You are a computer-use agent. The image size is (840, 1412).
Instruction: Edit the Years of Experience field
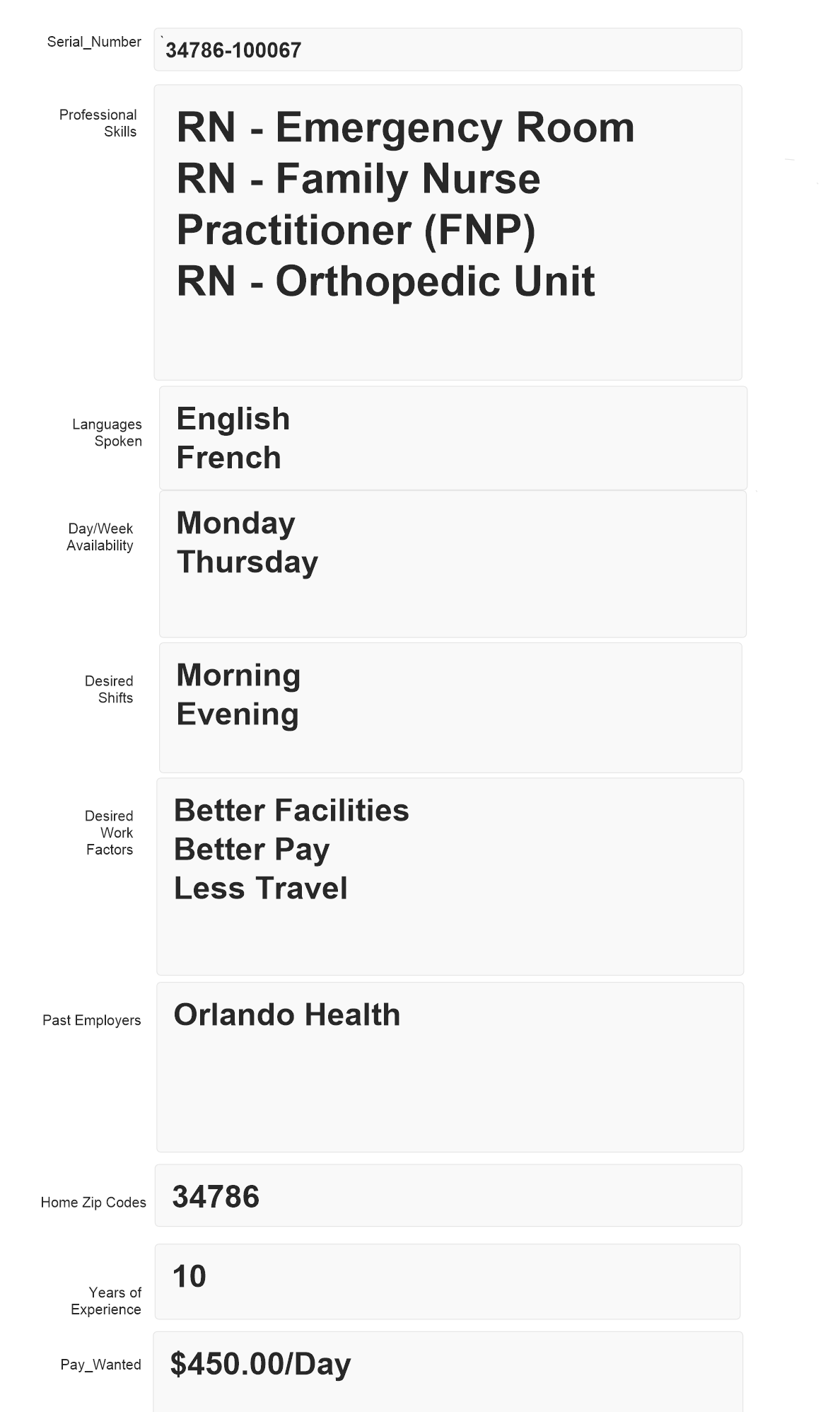point(448,1282)
